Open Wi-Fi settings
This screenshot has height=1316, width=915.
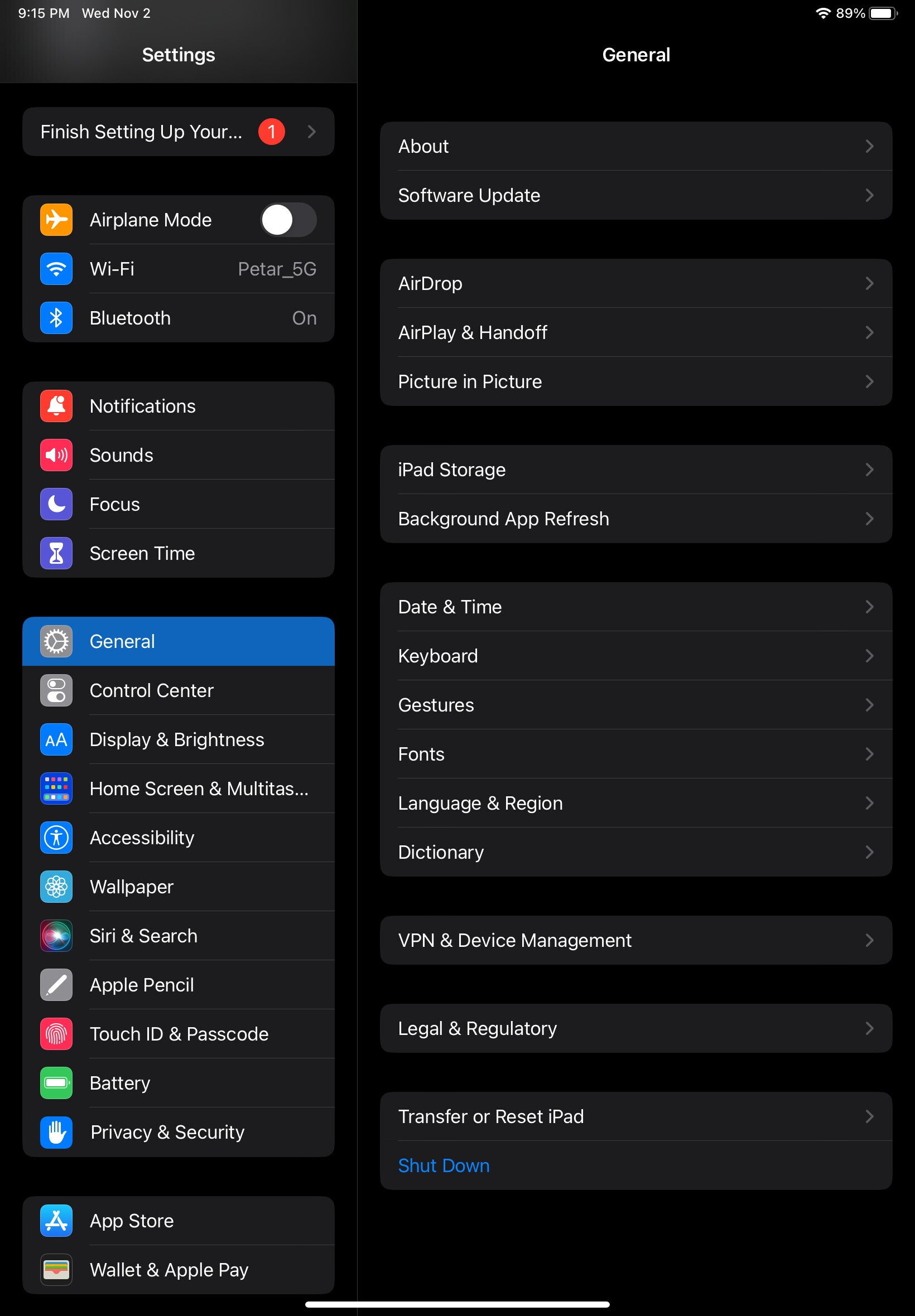click(178, 269)
